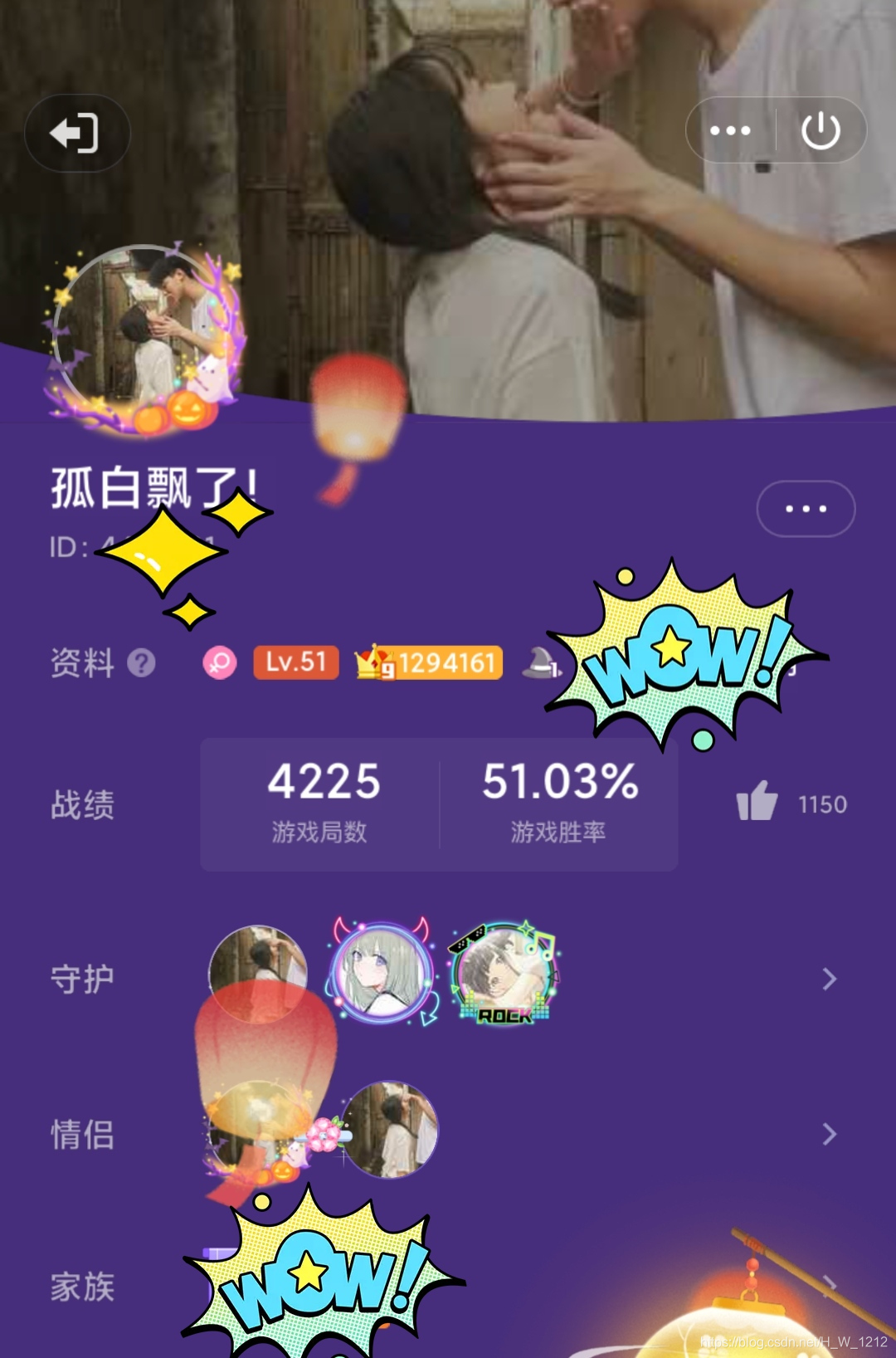Expand the 守护 guardian list via its chevron
The height and width of the screenshot is (1358, 896).
[x=827, y=979]
